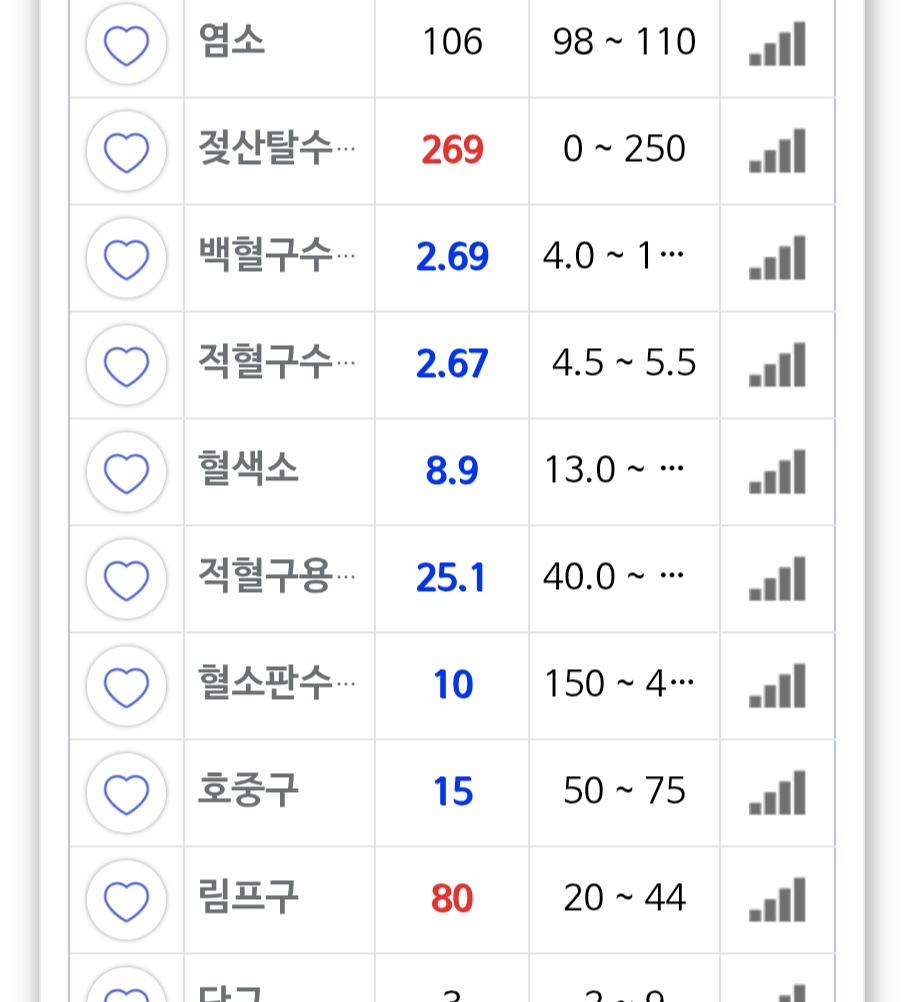
Task: Open the trend graph for 염소
Action: (x=778, y=44)
